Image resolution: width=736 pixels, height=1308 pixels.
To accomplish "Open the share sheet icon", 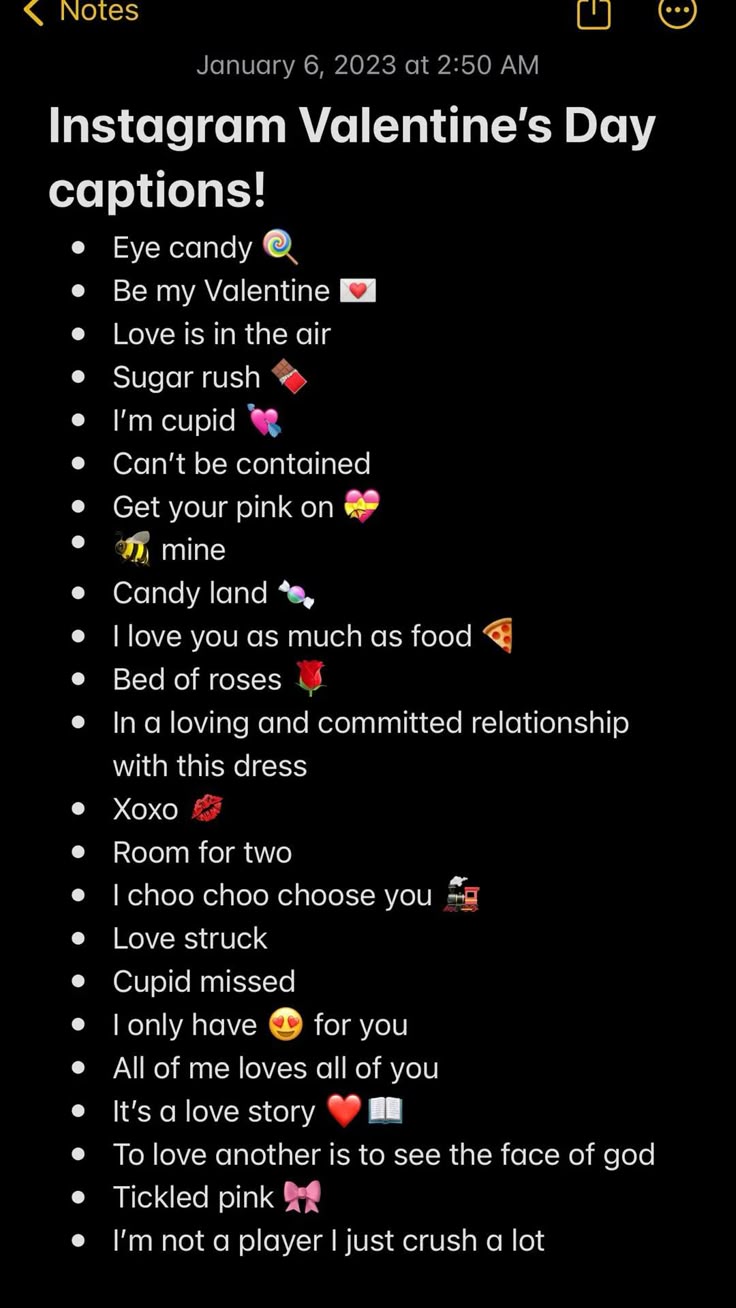I will coord(593,14).
